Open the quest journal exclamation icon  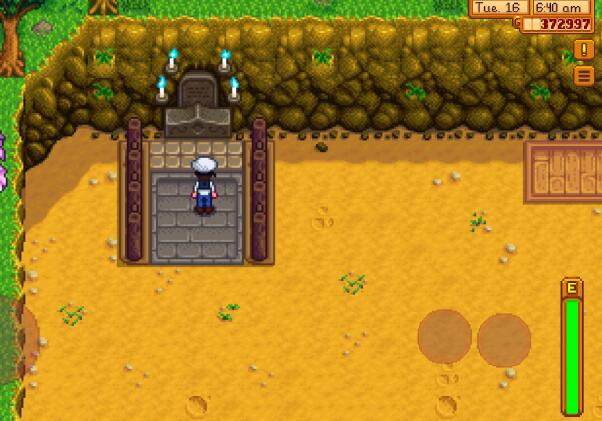click(584, 50)
